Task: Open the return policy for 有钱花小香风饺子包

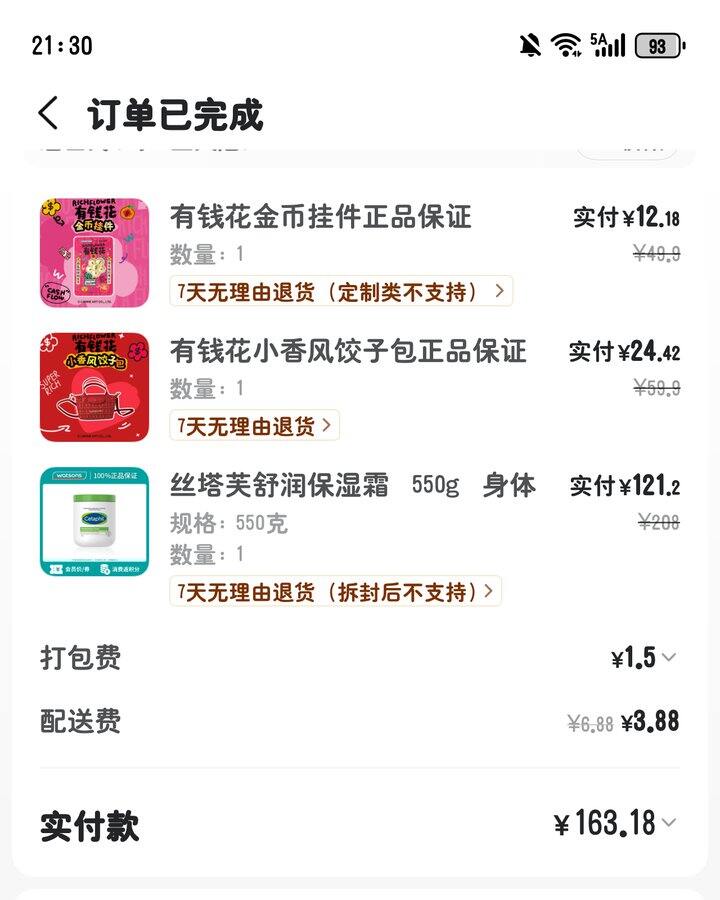Action: [254, 426]
